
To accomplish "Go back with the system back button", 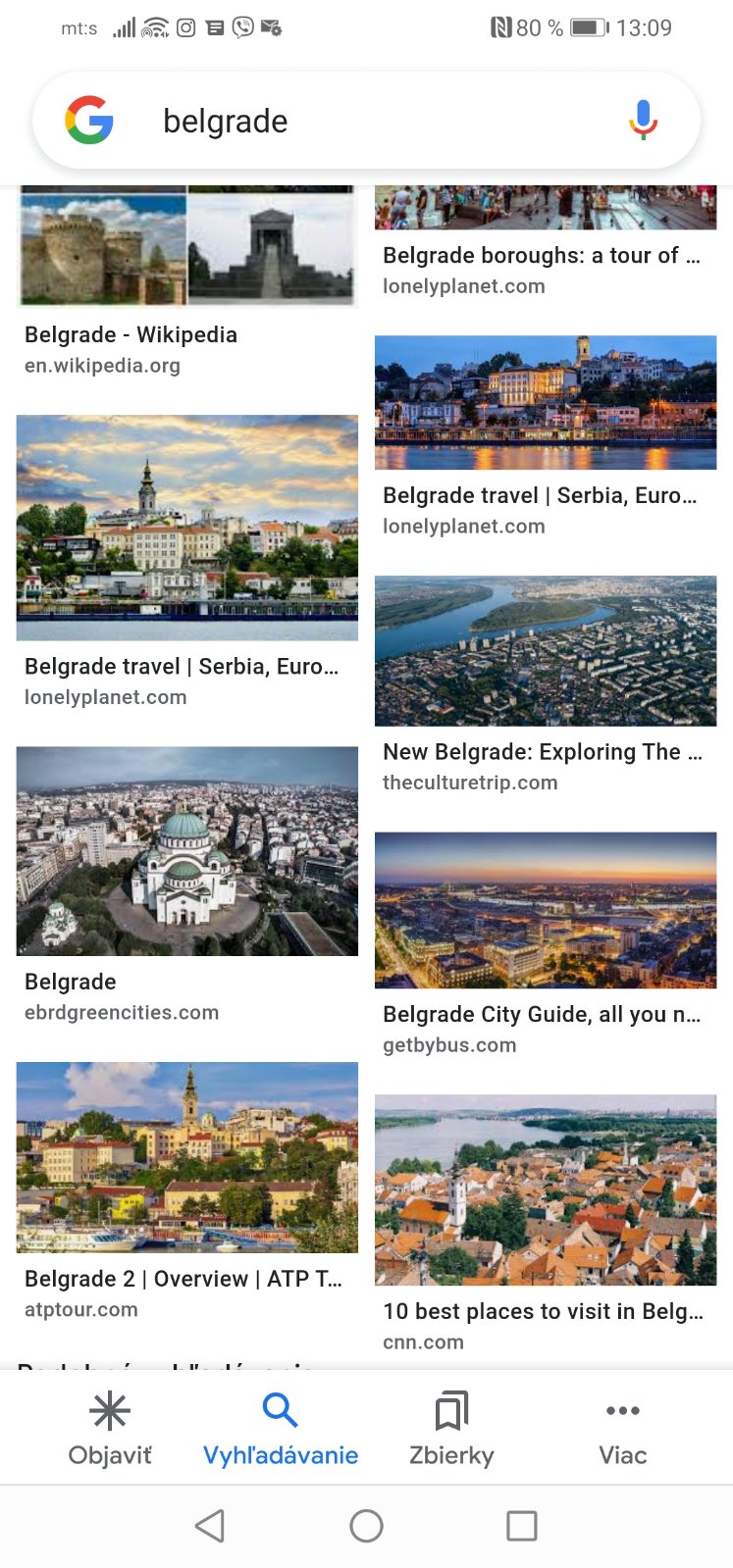I will [x=210, y=1526].
